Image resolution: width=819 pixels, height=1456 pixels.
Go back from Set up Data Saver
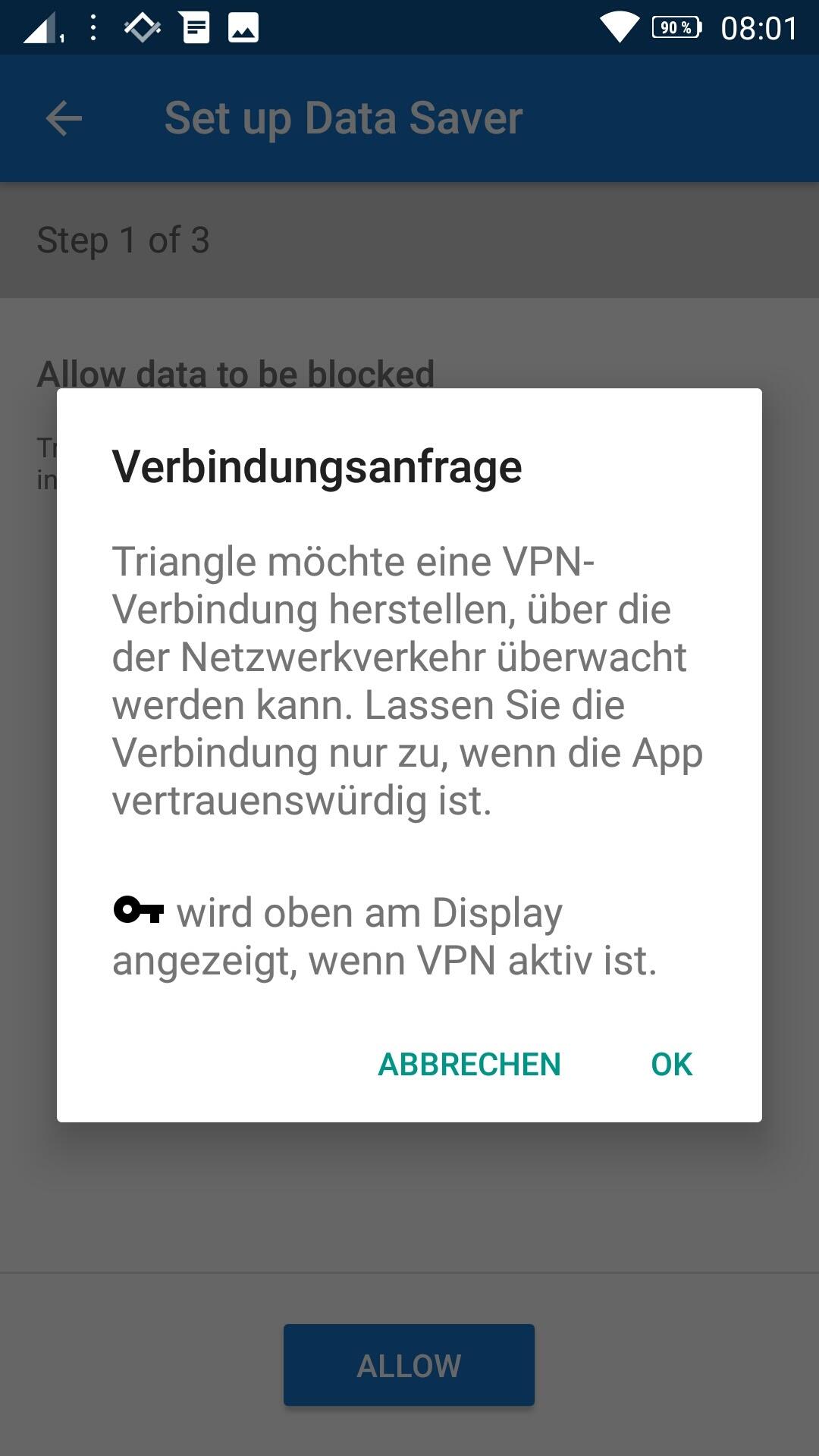64,119
